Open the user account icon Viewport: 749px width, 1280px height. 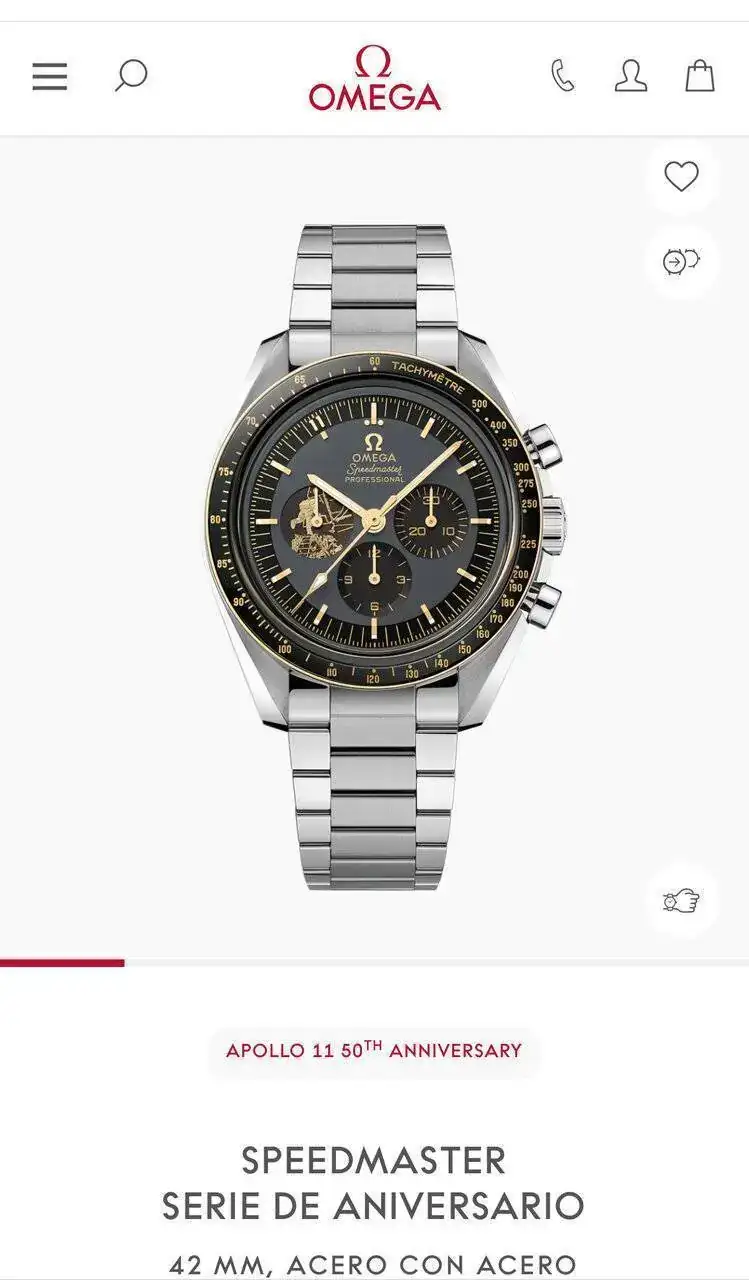630,76
